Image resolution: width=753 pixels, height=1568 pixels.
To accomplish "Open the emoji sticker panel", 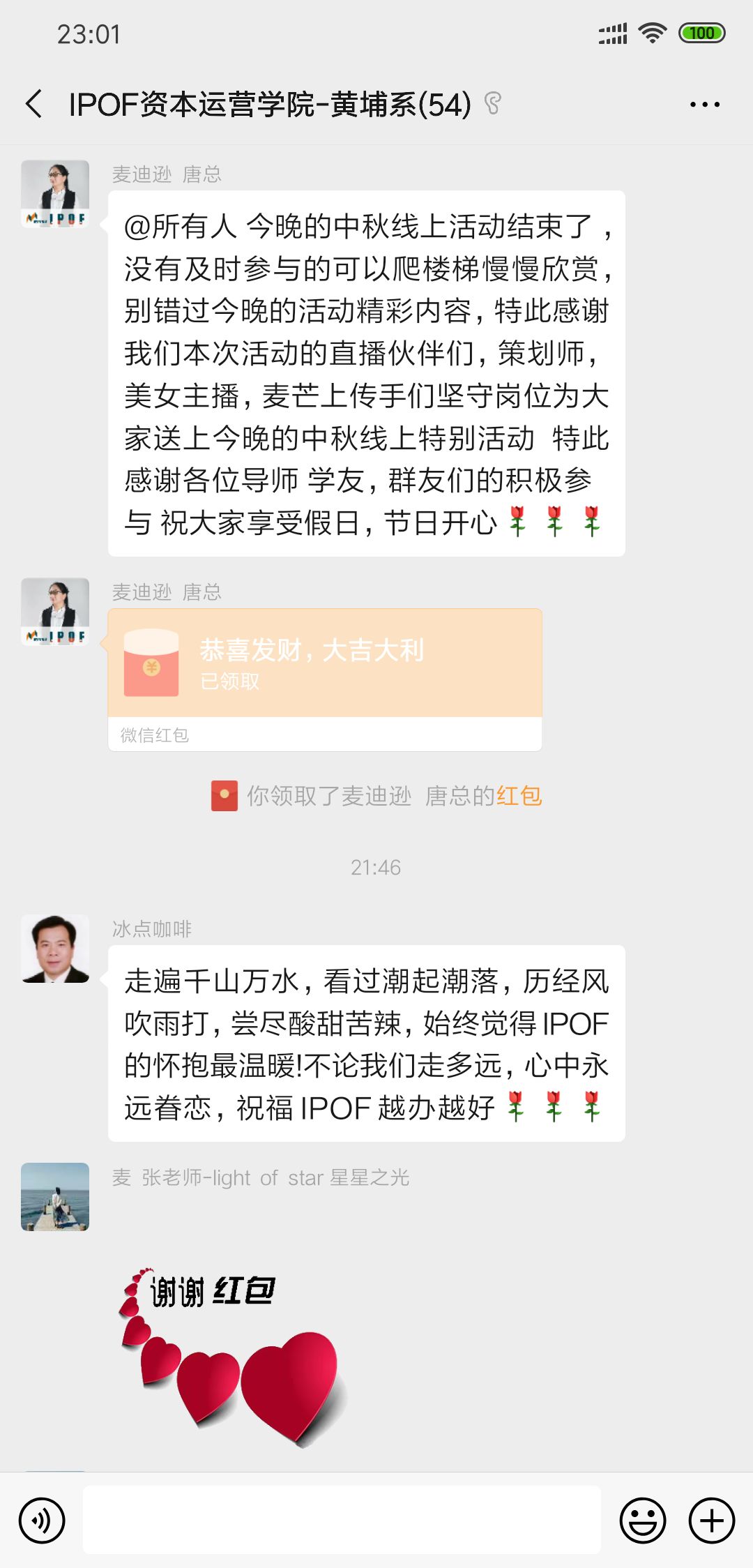I will tap(643, 1521).
